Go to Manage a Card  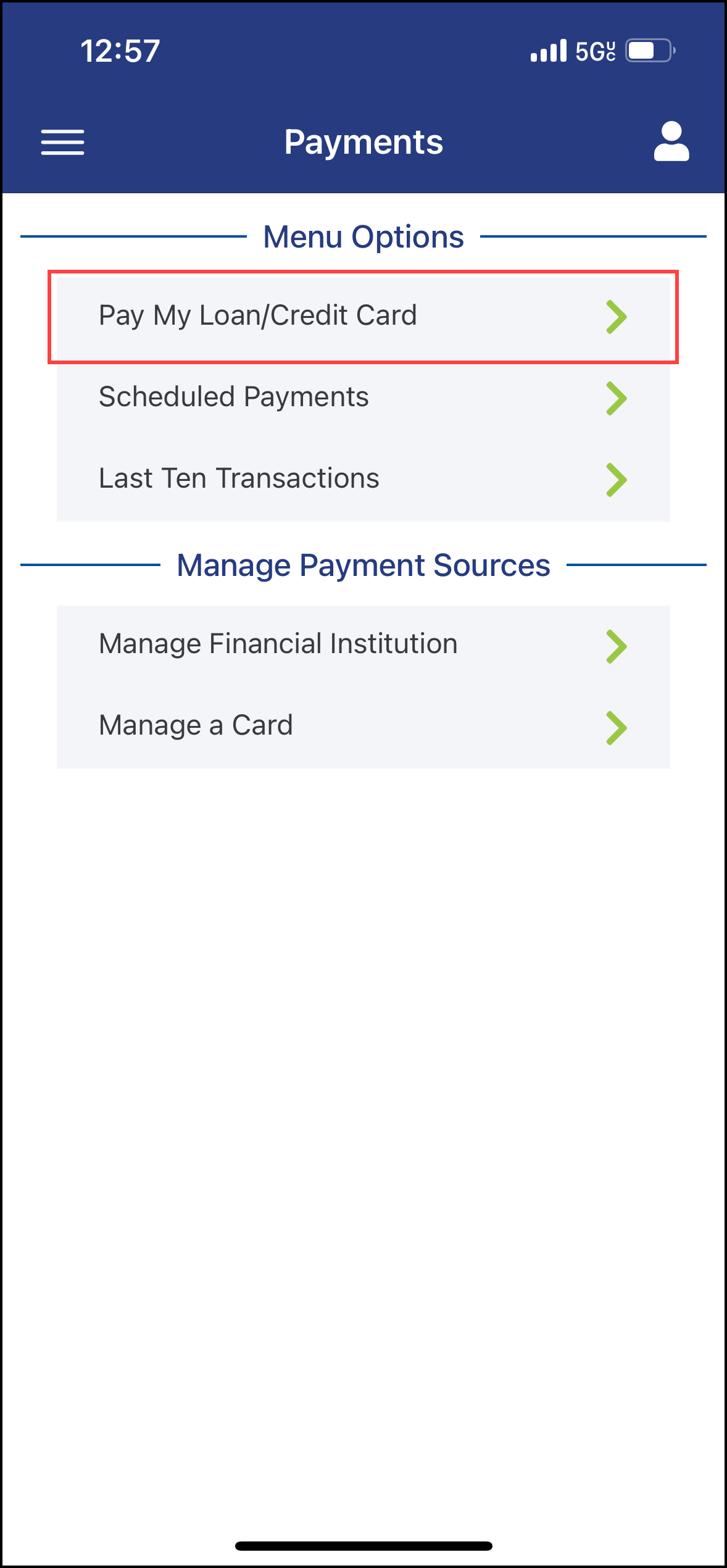click(x=363, y=727)
